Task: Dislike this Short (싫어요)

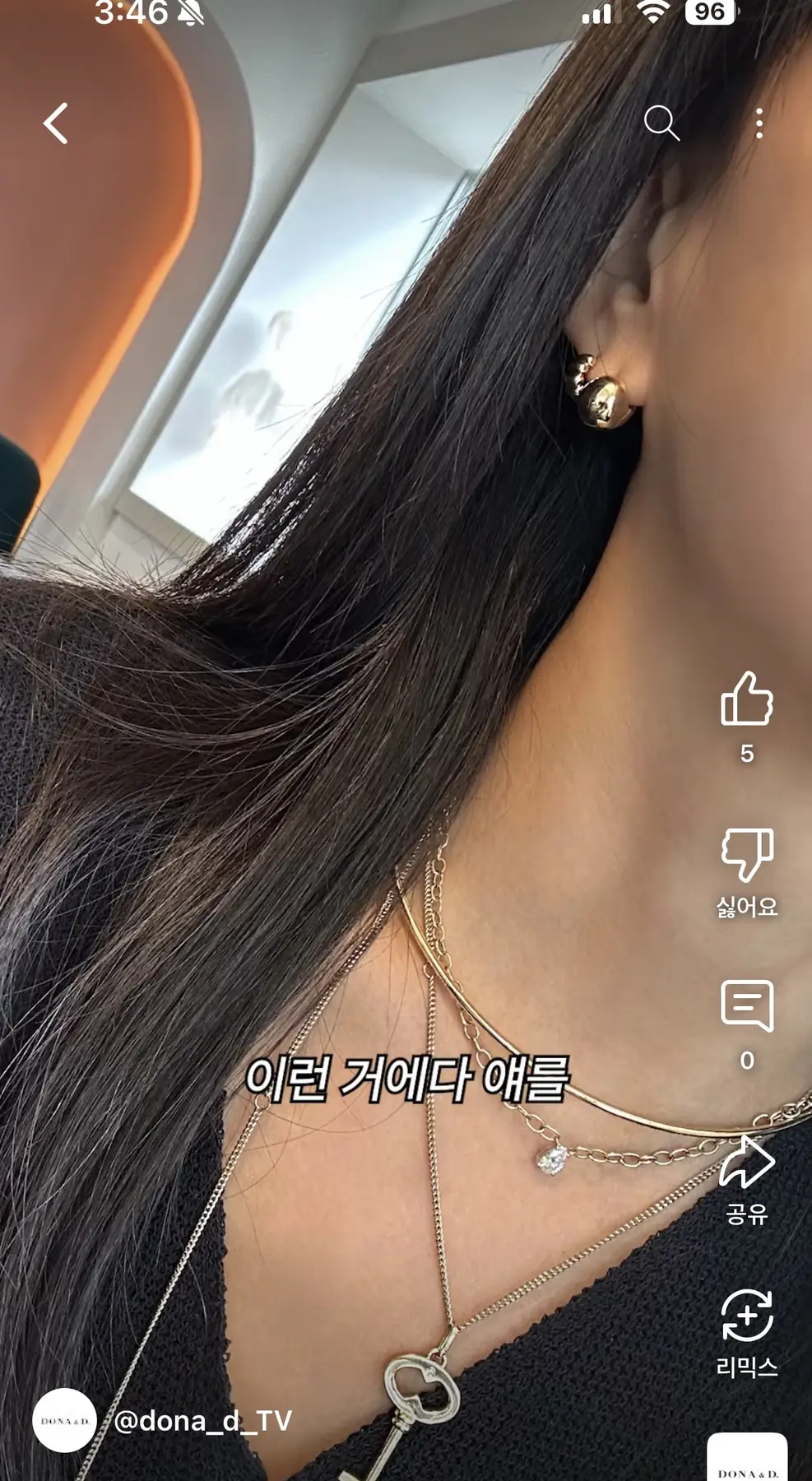Action: point(746,856)
